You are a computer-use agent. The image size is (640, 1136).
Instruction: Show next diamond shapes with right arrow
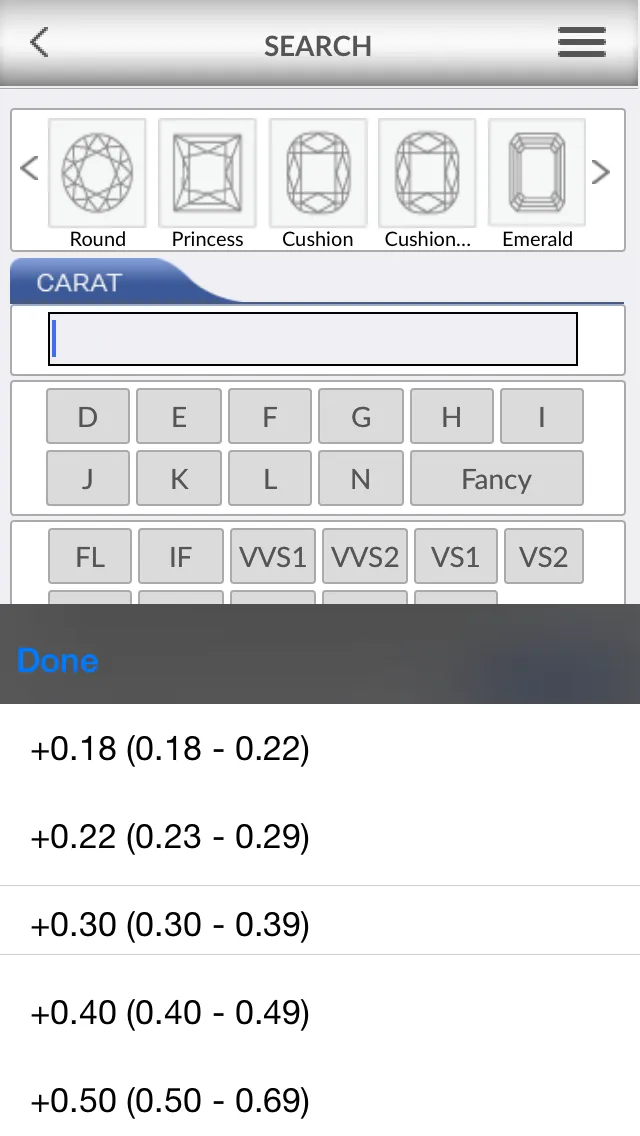pyautogui.click(x=600, y=172)
